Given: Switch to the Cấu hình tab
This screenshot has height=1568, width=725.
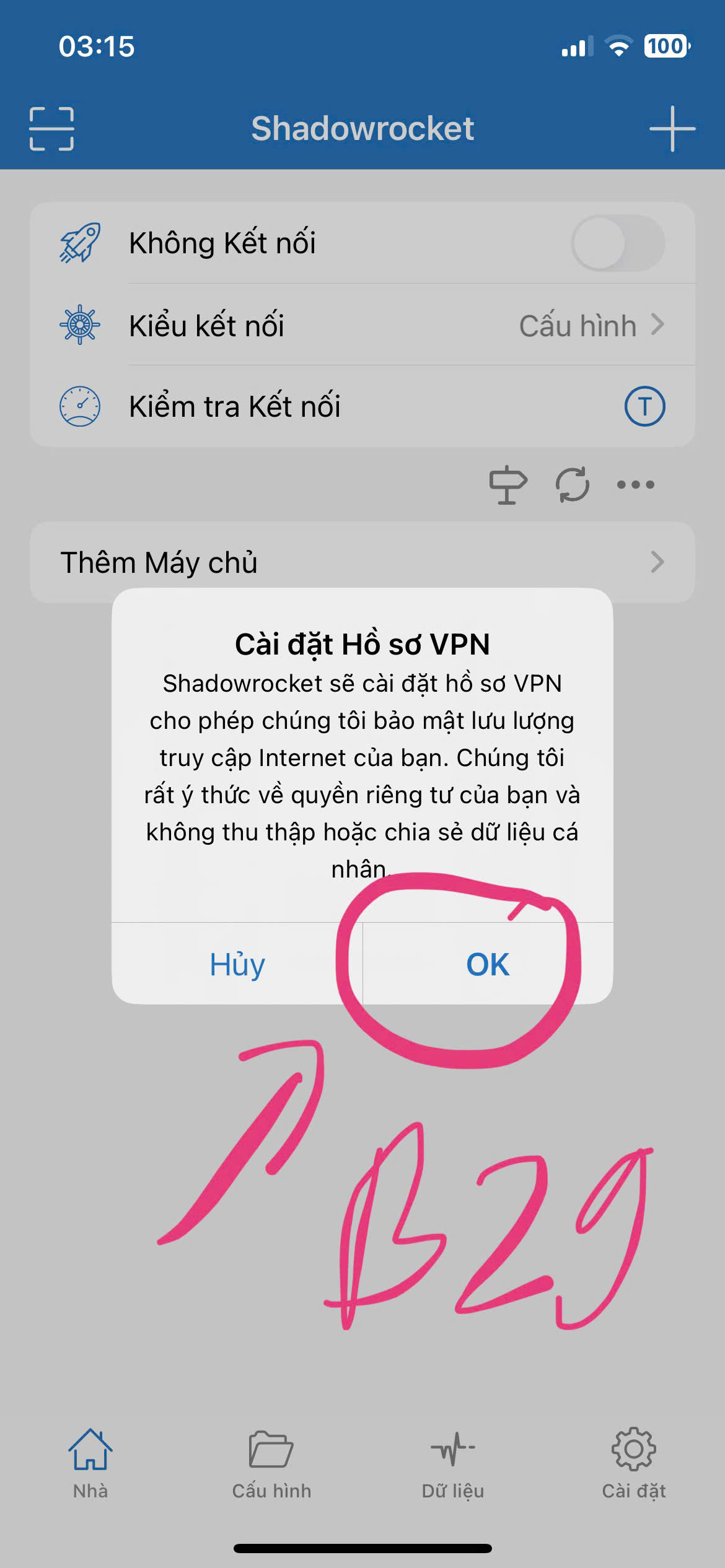Looking at the screenshot, I should 271,1464.
